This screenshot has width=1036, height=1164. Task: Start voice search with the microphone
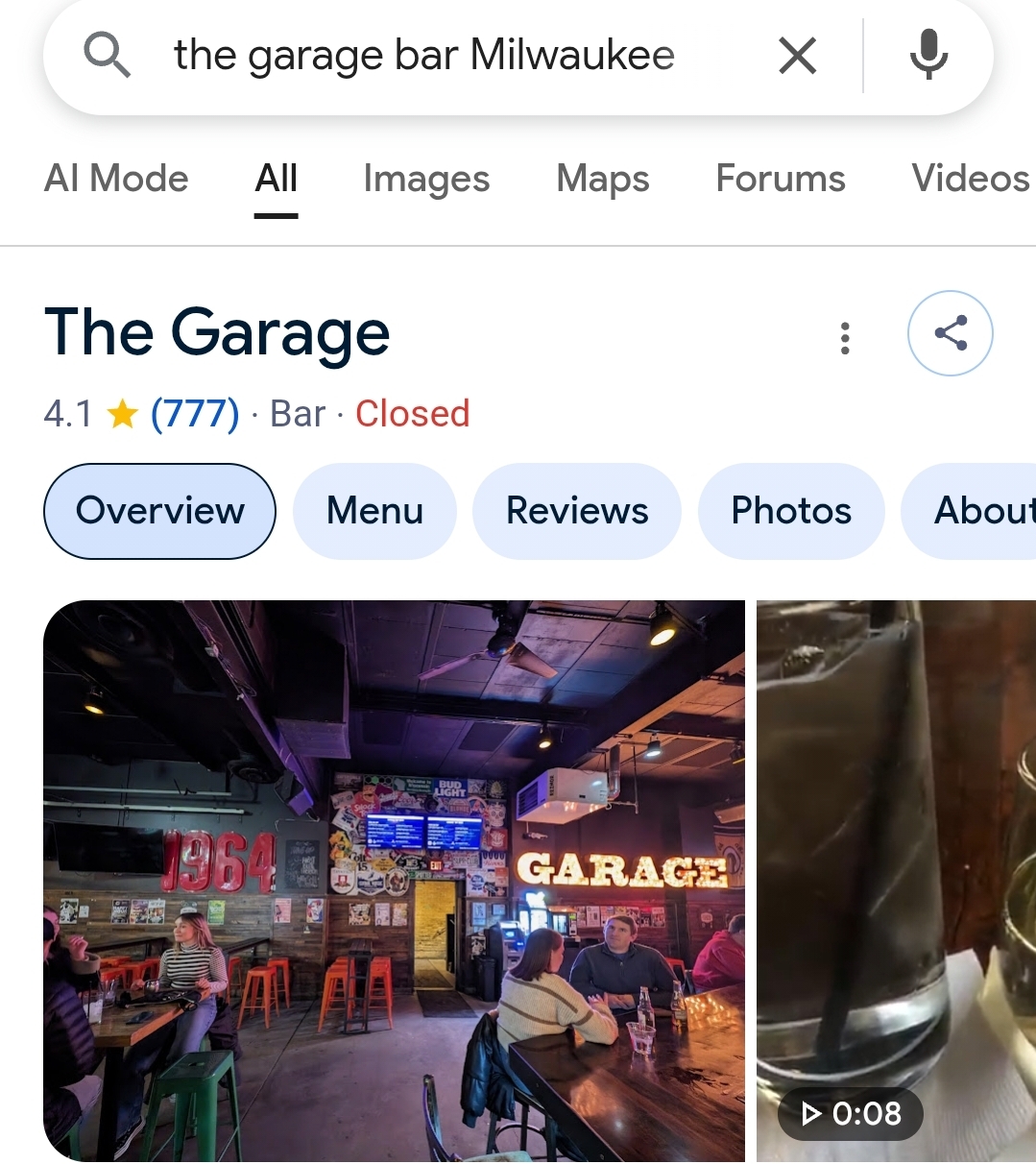(x=928, y=55)
